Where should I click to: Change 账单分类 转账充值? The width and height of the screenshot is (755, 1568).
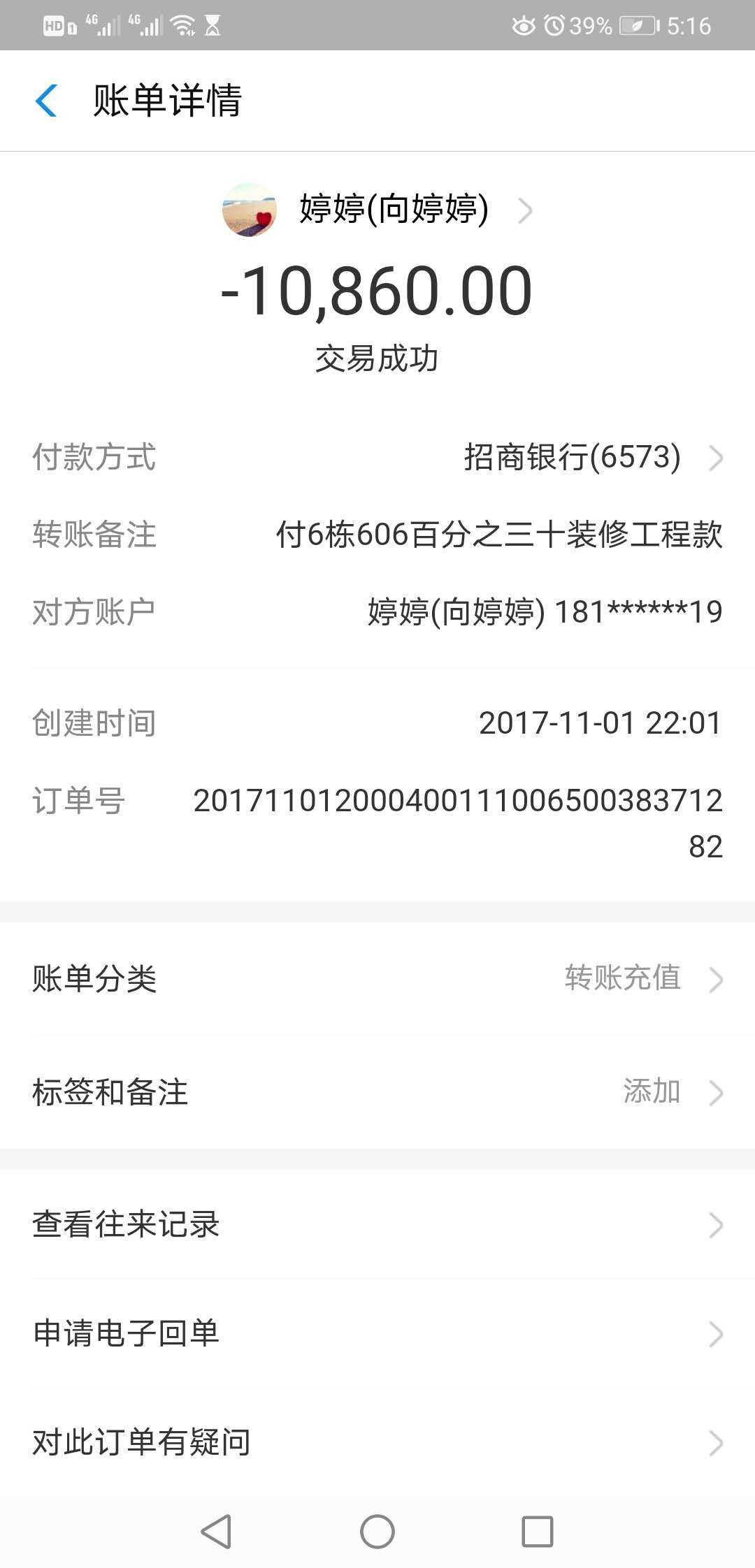coord(377,978)
